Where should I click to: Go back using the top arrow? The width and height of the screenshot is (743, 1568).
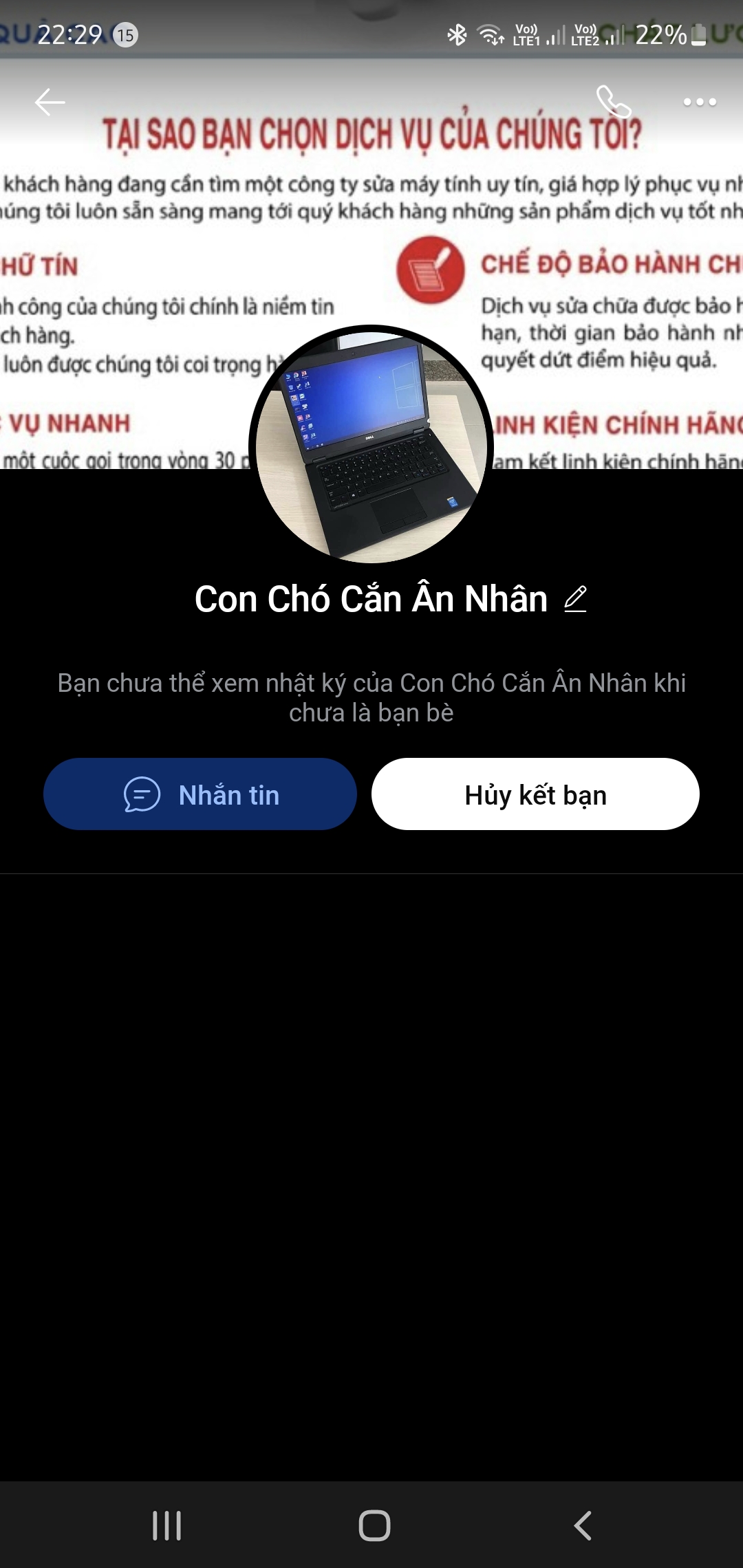pos(50,102)
